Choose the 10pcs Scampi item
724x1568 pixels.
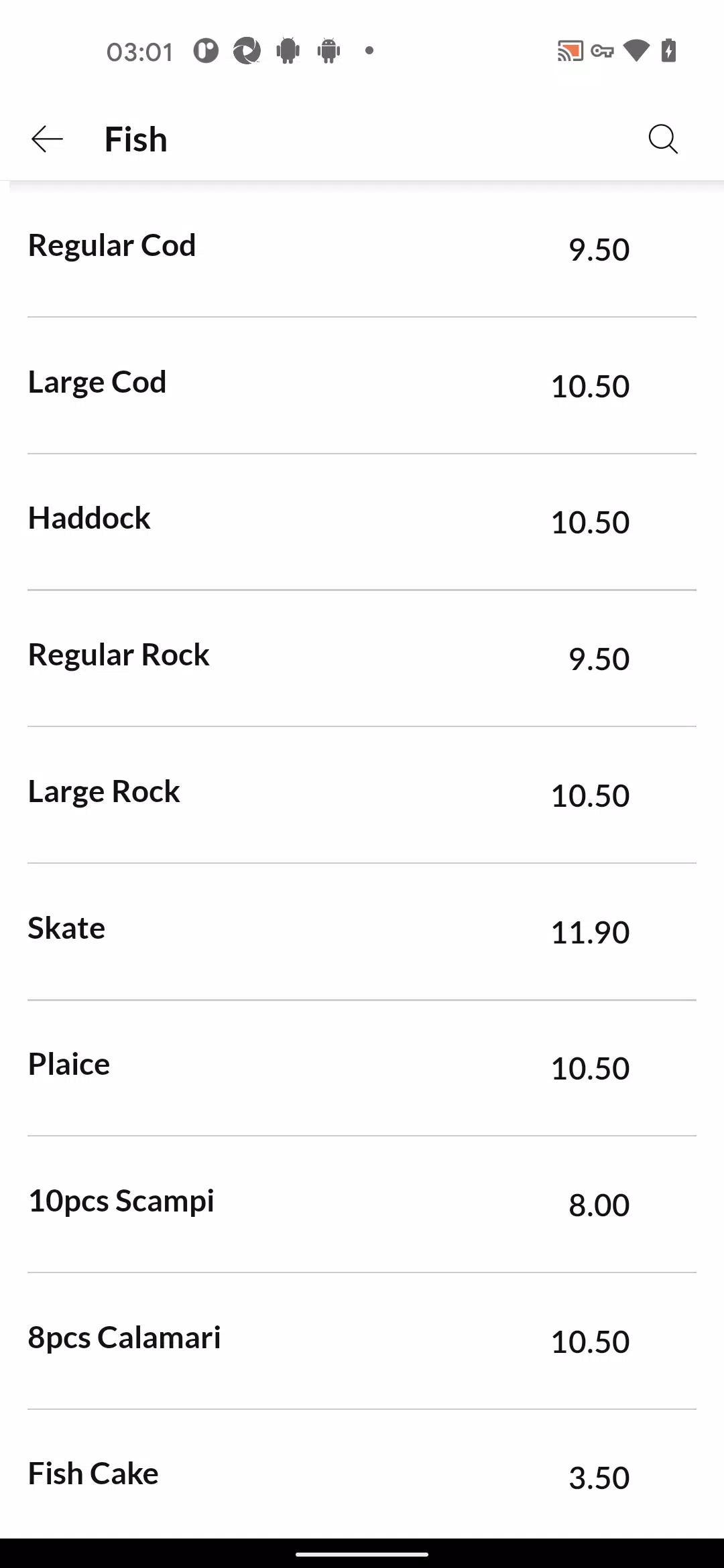coord(362,1205)
